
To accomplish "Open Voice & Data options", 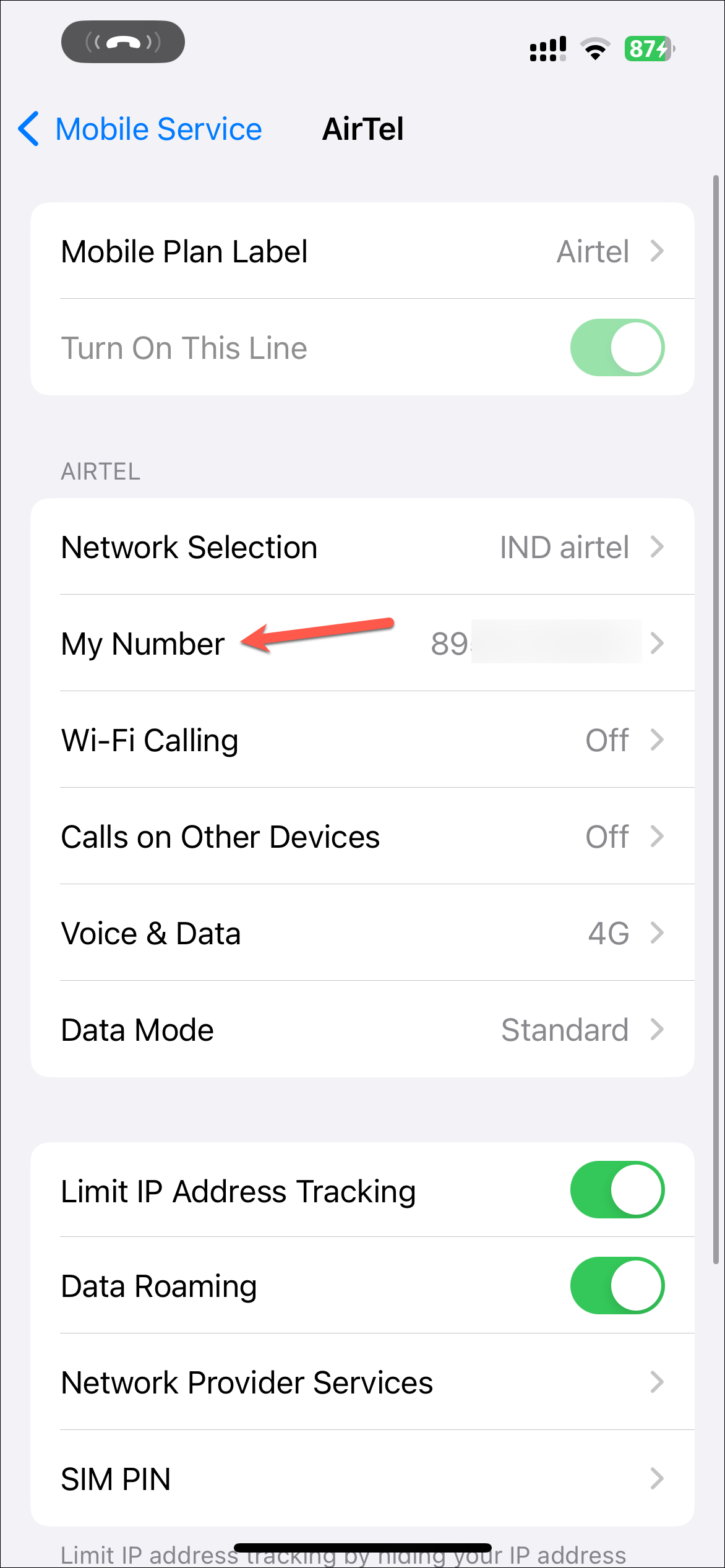I will pos(362,933).
